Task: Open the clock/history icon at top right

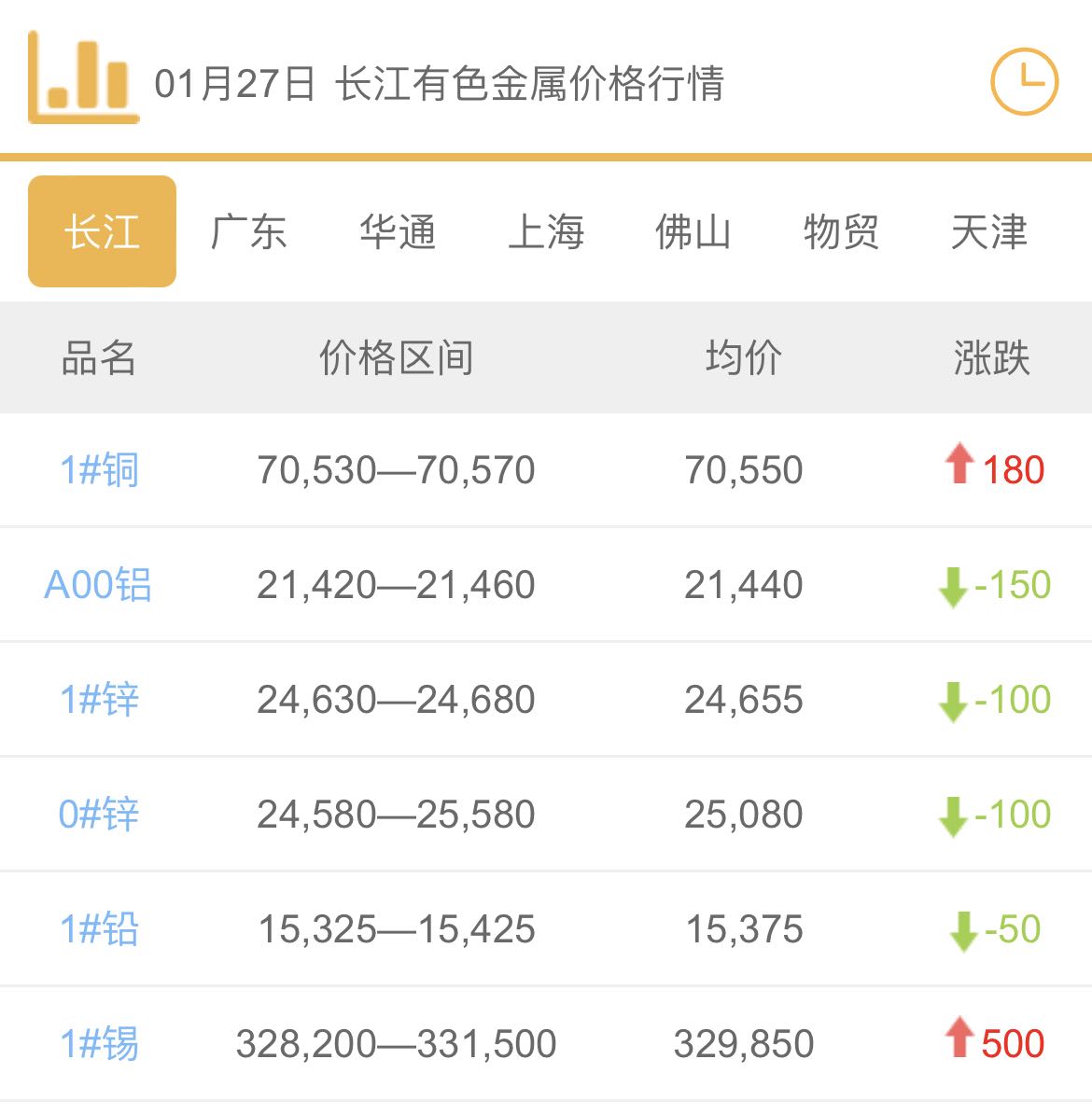Action: click(1023, 79)
